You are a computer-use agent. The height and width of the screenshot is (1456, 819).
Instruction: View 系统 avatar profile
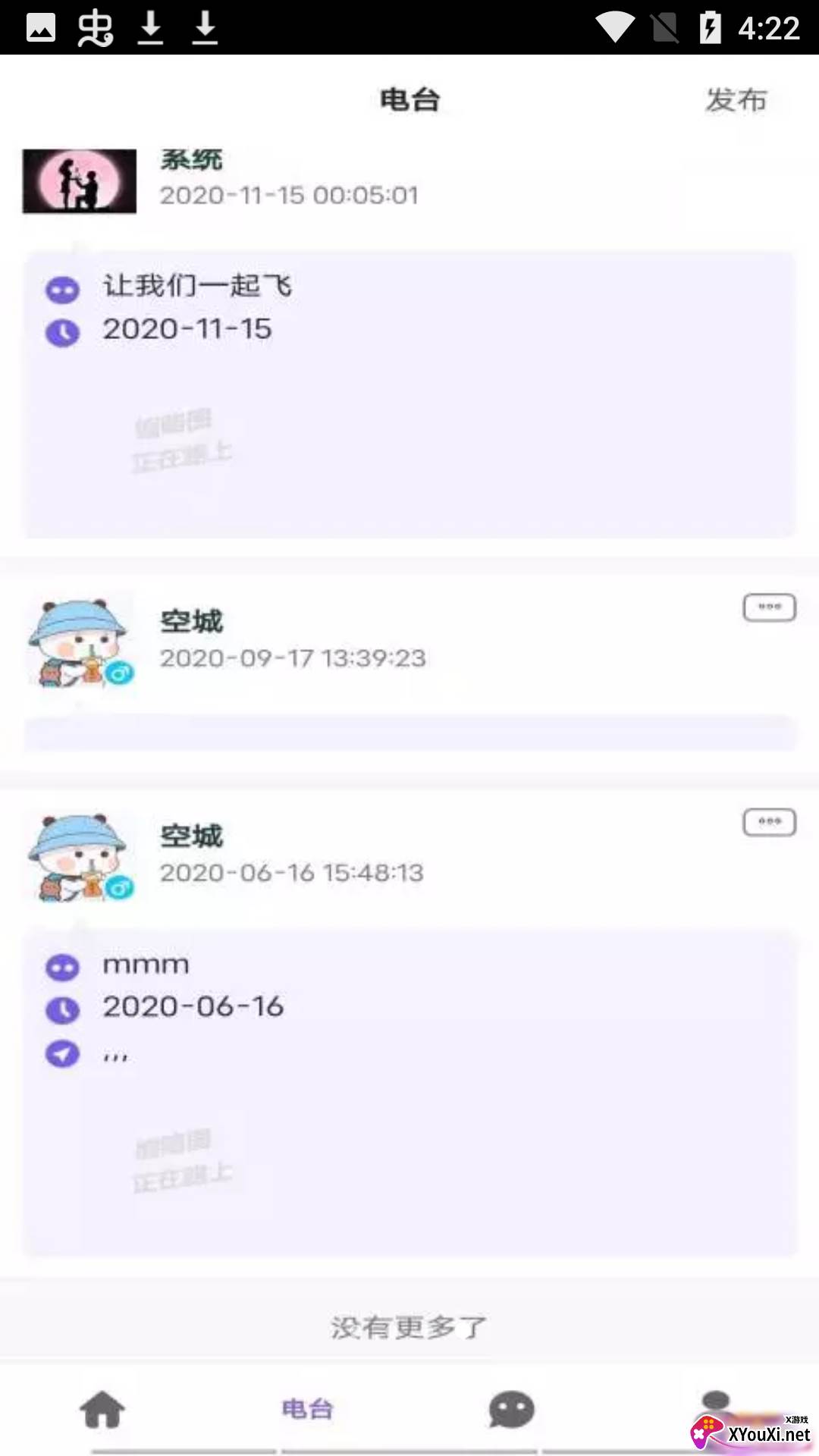tap(80, 180)
